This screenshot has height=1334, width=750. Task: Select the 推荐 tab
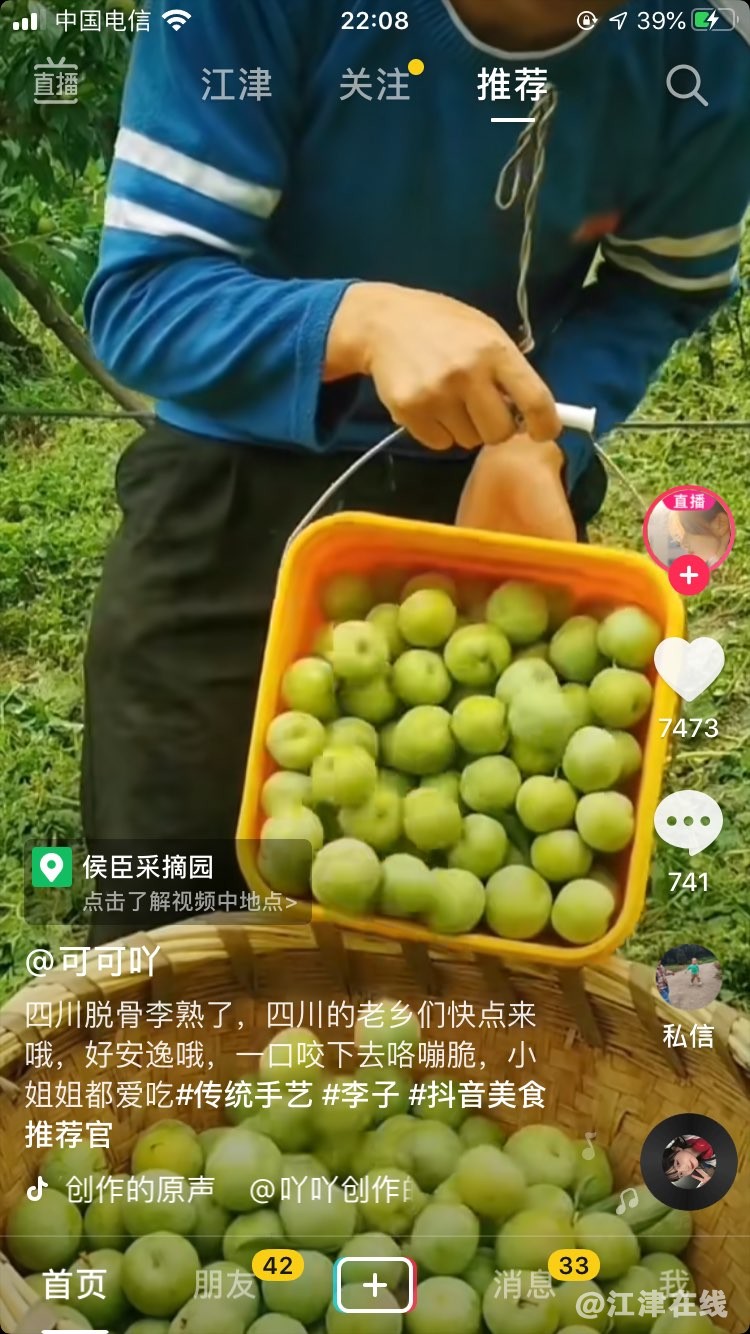tap(512, 85)
